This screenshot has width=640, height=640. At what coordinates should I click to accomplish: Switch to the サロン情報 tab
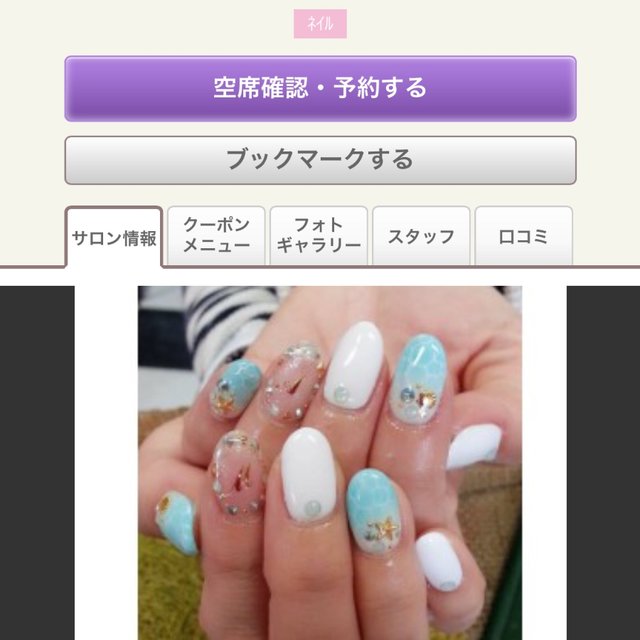click(x=114, y=238)
